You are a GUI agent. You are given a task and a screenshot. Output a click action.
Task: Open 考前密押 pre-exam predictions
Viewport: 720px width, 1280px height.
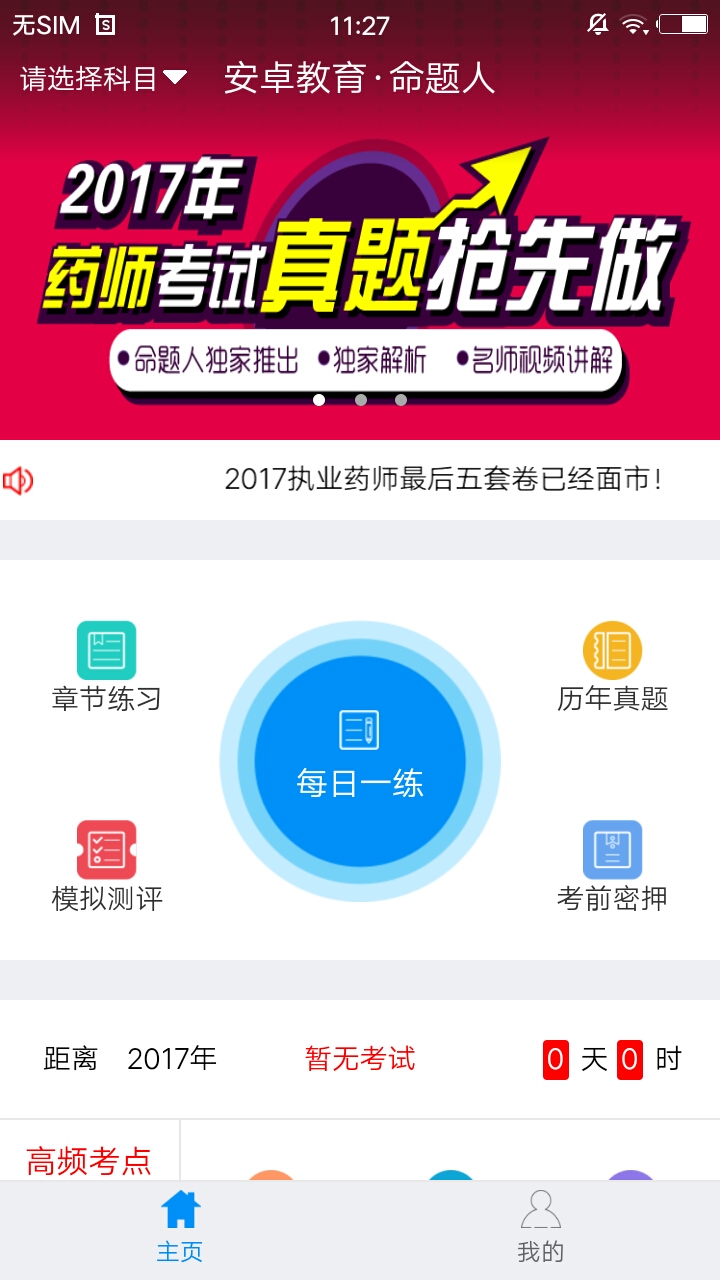612,866
